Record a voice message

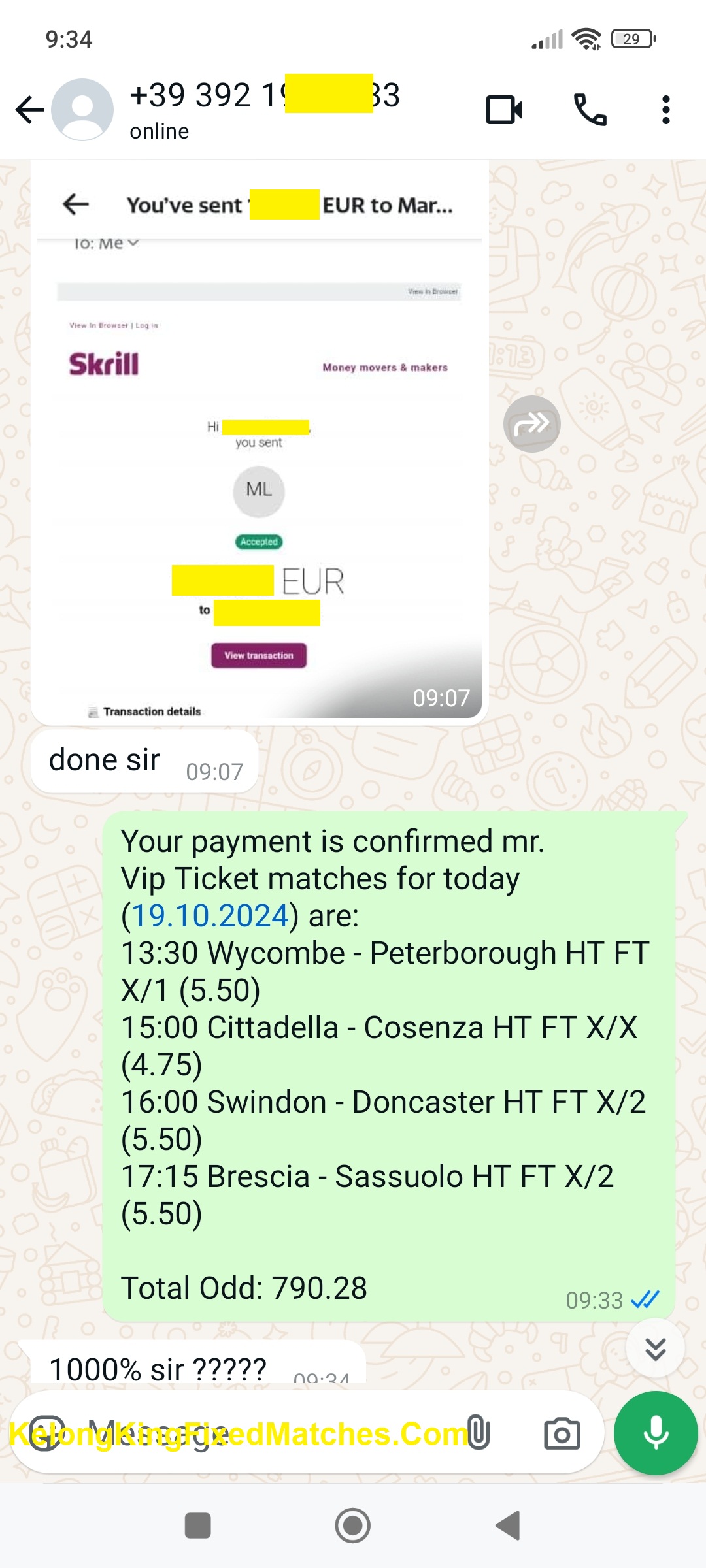coord(656,1433)
